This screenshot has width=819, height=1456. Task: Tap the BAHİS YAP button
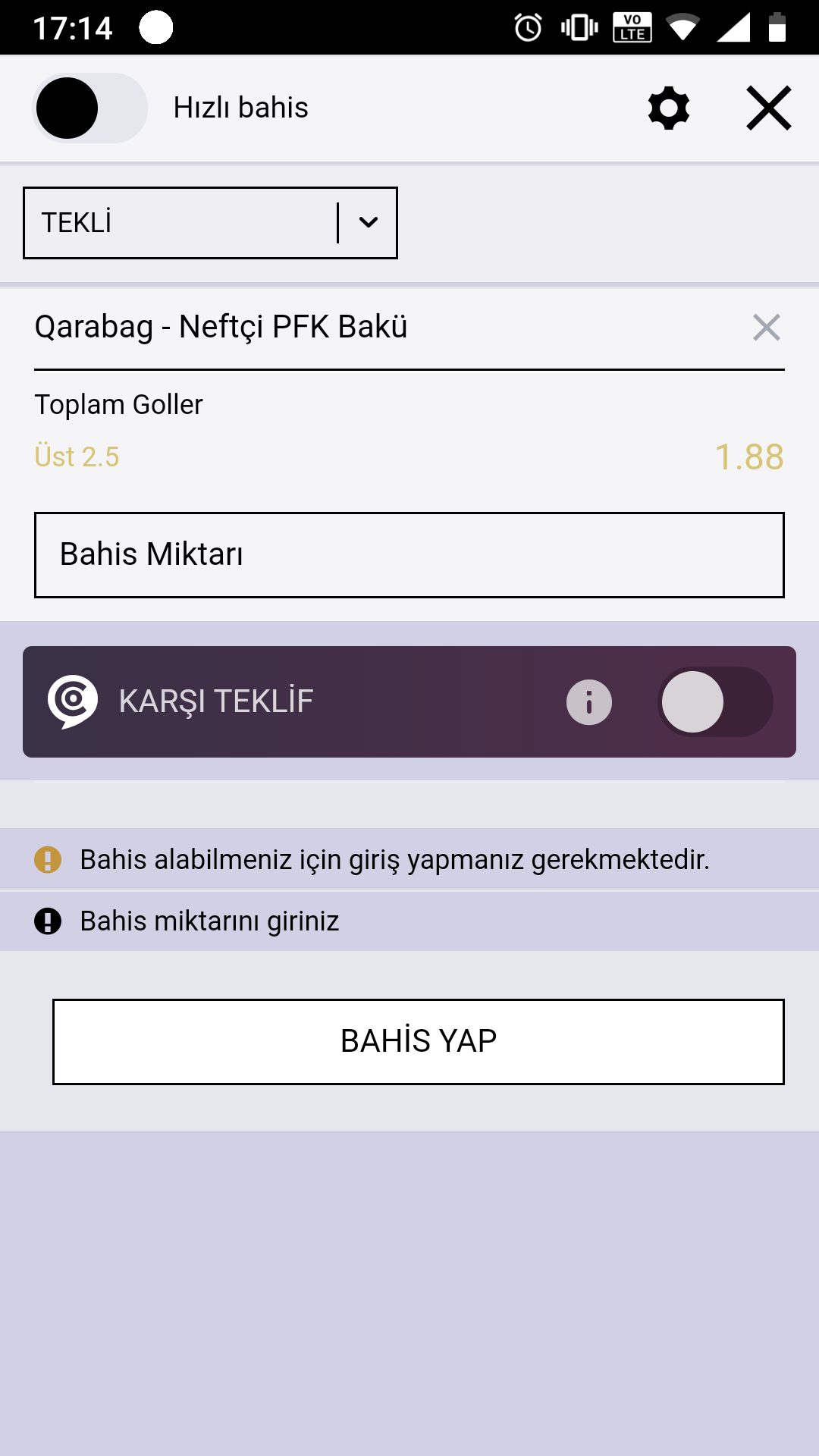point(419,1042)
